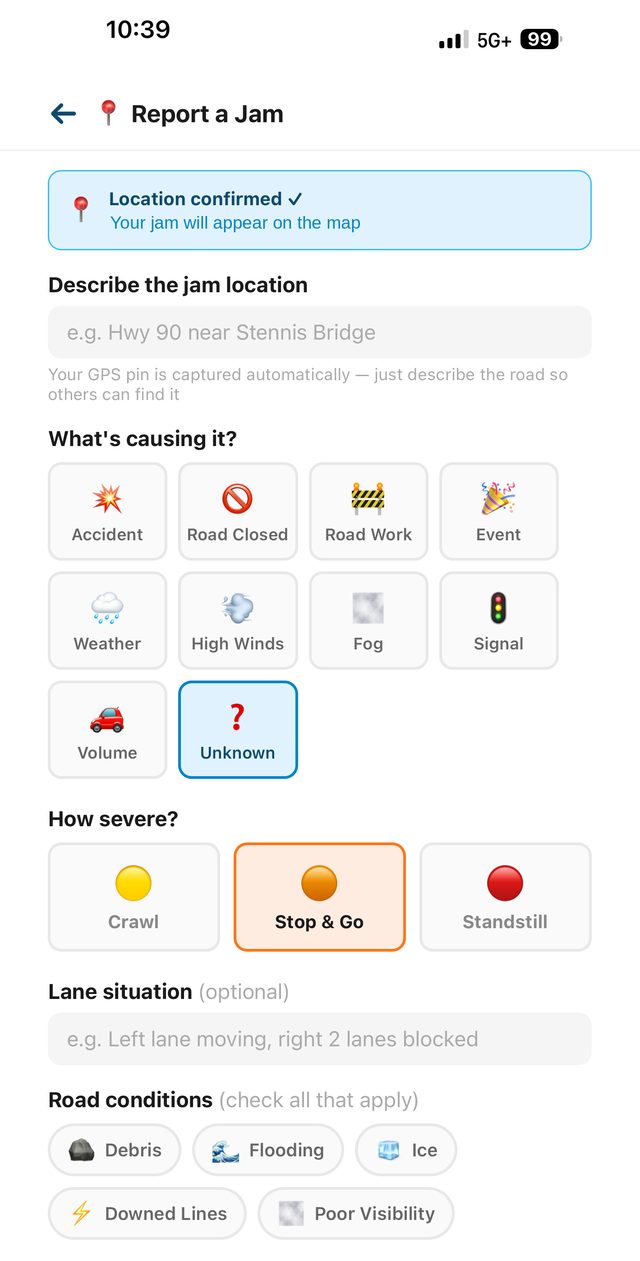Image resolution: width=640 pixels, height=1261 pixels.
Task: Tap the lane situation text field
Action: (x=320, y=1039)
